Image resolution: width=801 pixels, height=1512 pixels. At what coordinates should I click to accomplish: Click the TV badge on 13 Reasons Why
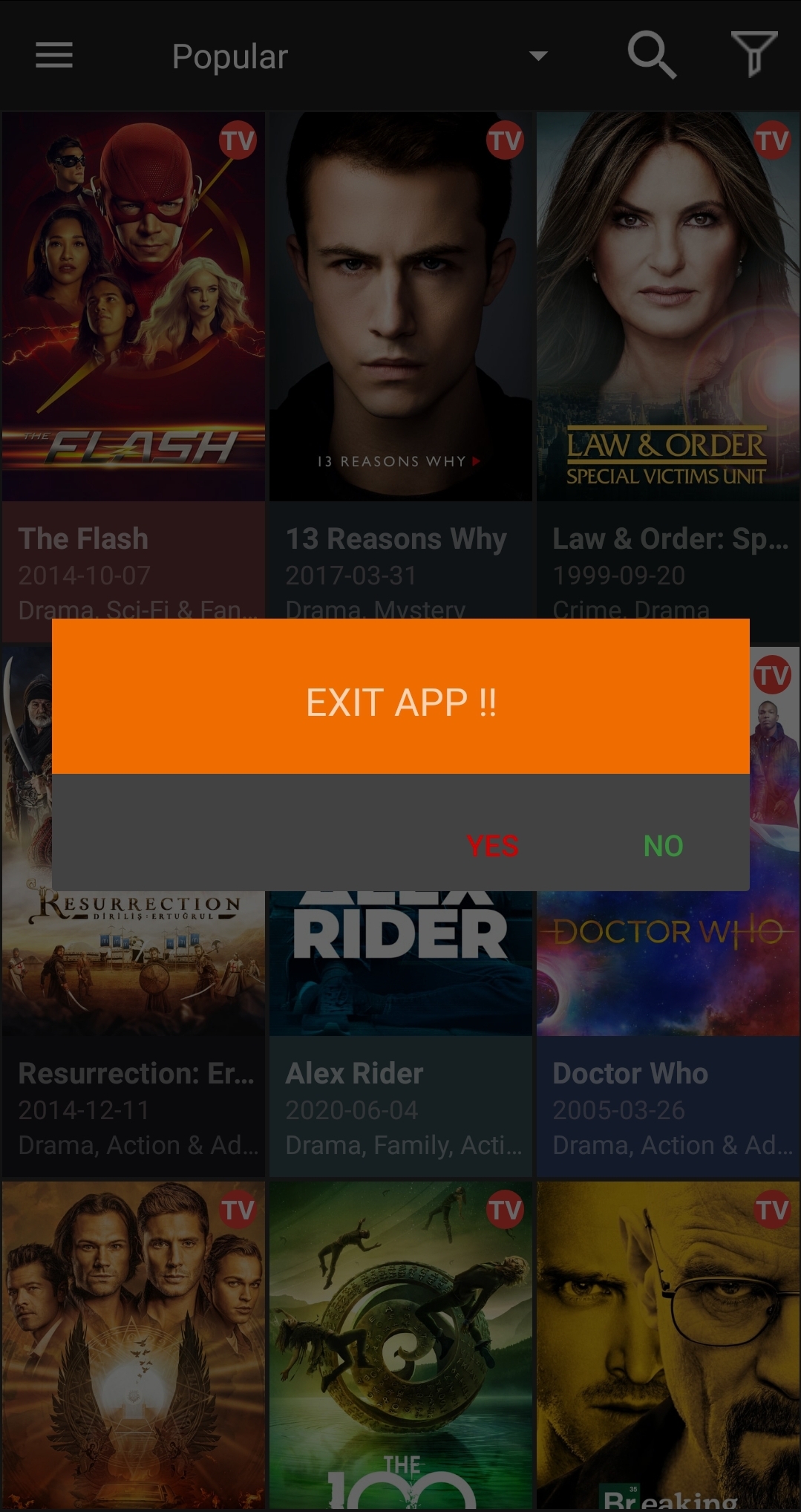pyautogui.click(x=506, y=143)
